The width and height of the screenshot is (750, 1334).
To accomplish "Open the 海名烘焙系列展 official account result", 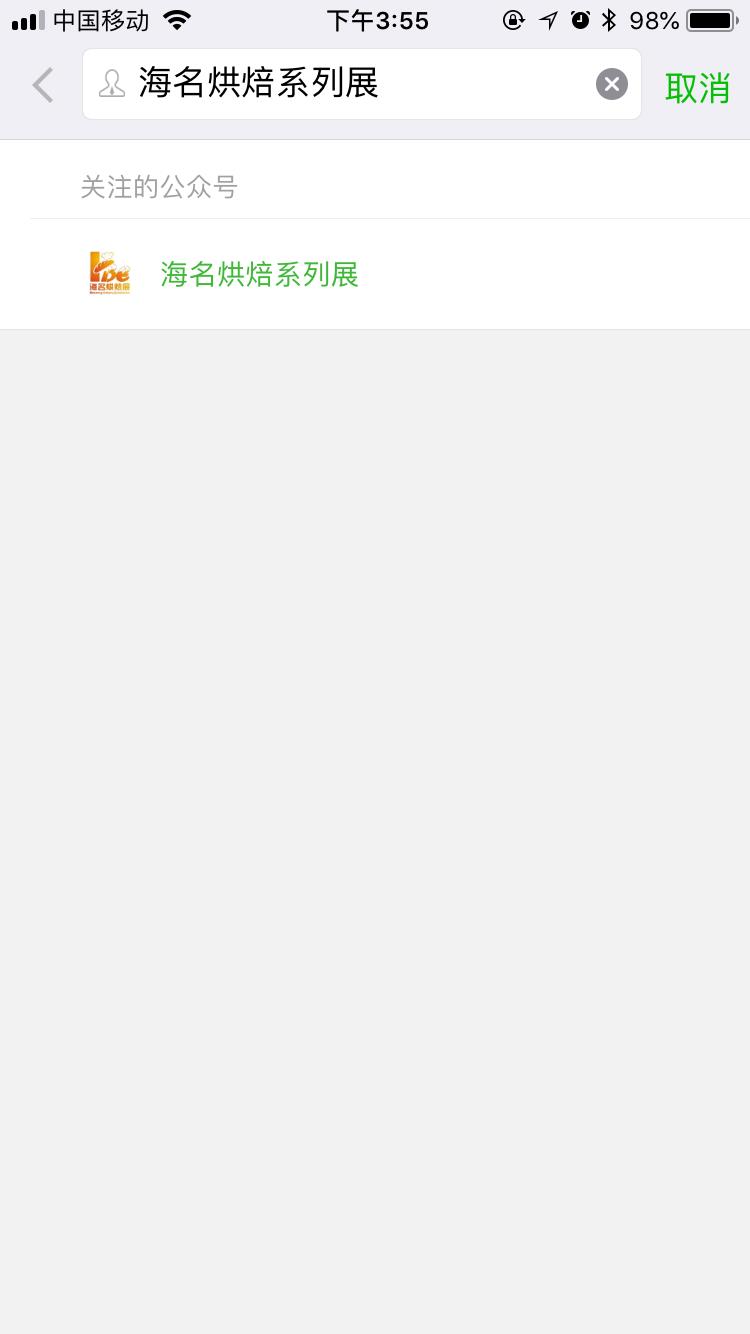I will pos(260,274).
